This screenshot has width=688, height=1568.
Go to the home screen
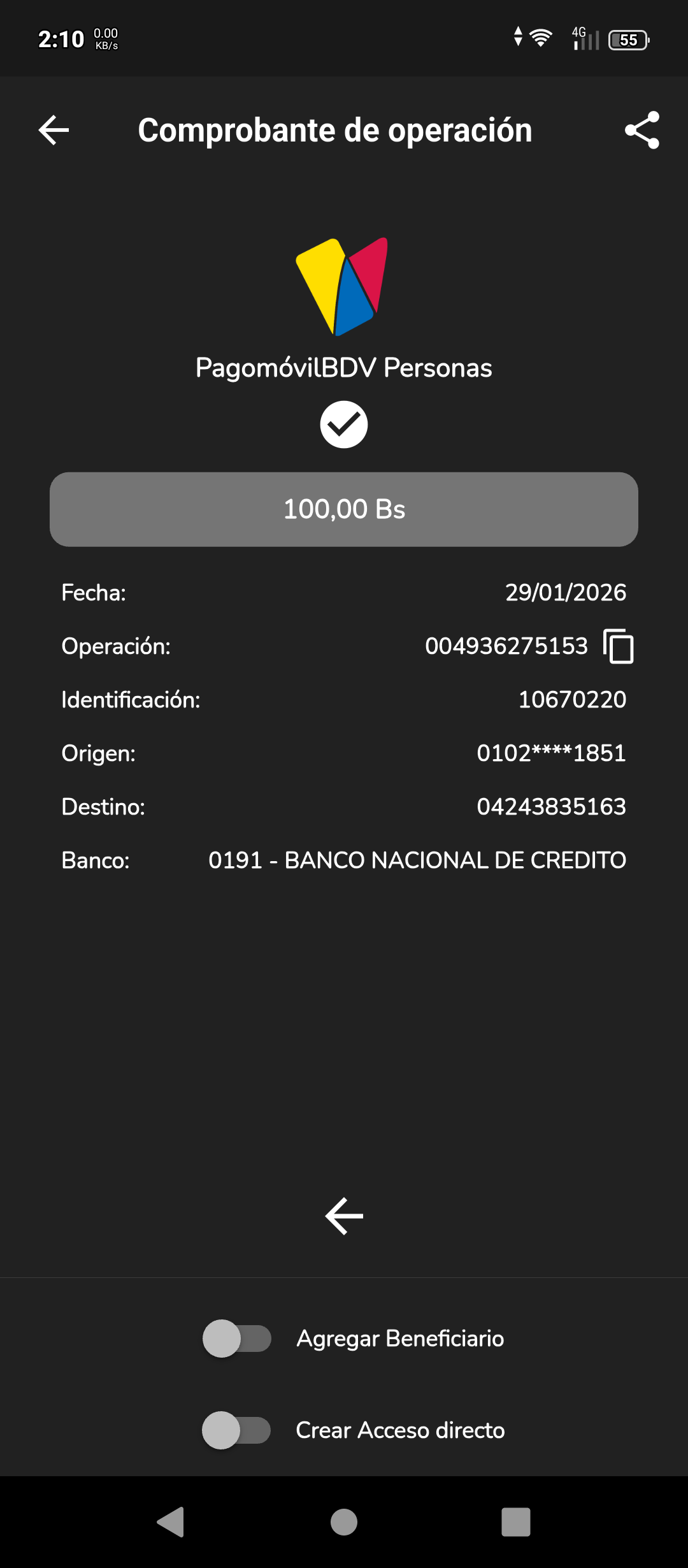(x=344, y=1522)
